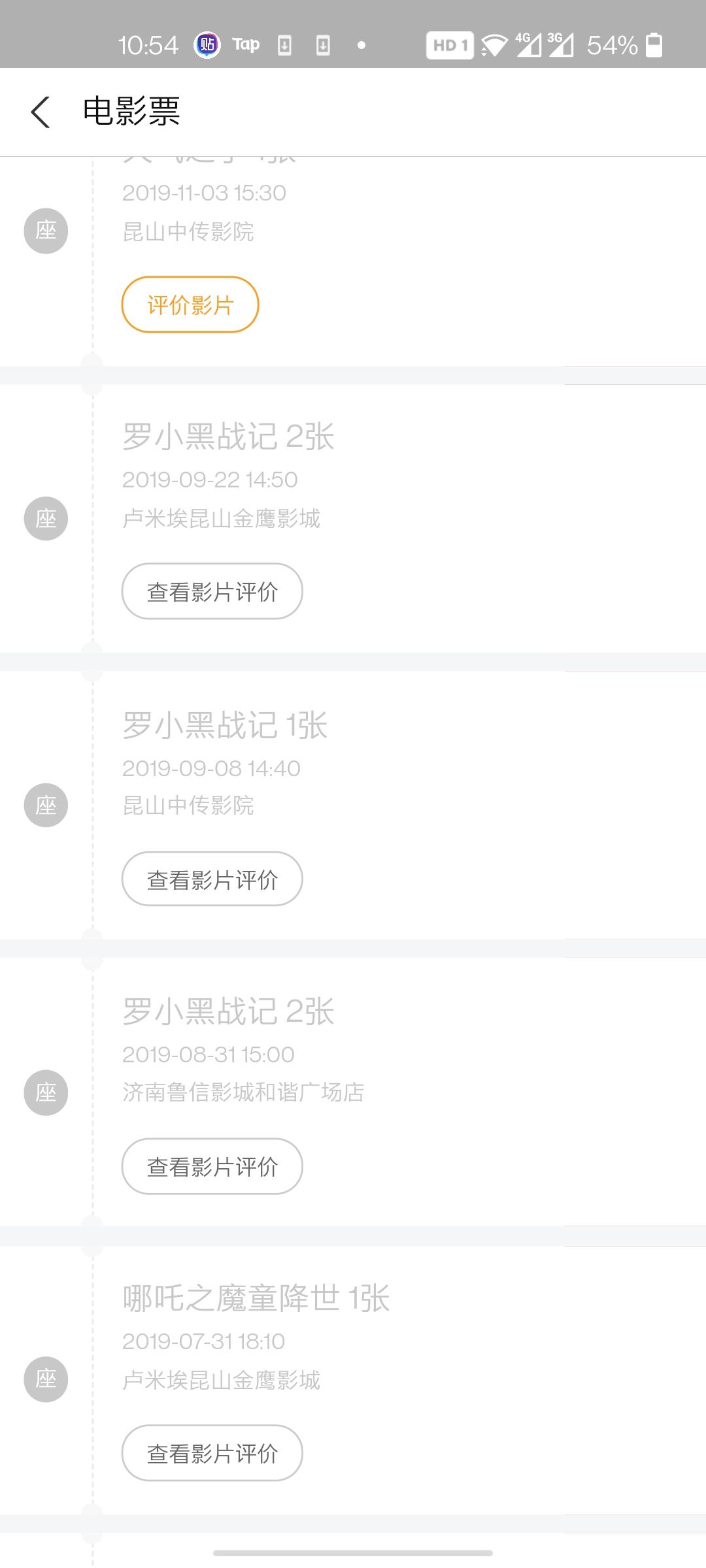Open the 罗小黑战记 1张 ticket at 昆山中传影院

coord(225,725)
